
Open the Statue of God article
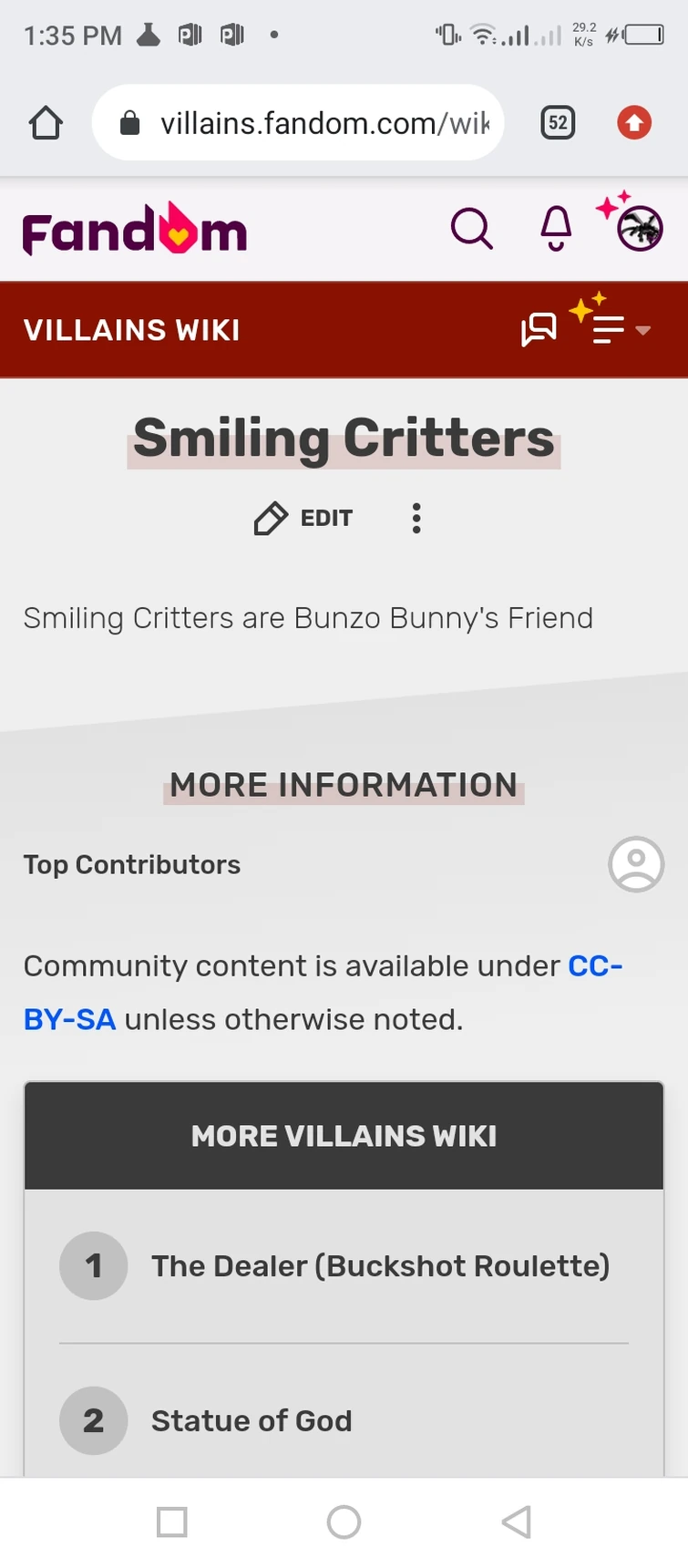click(x=252, y=1420)
